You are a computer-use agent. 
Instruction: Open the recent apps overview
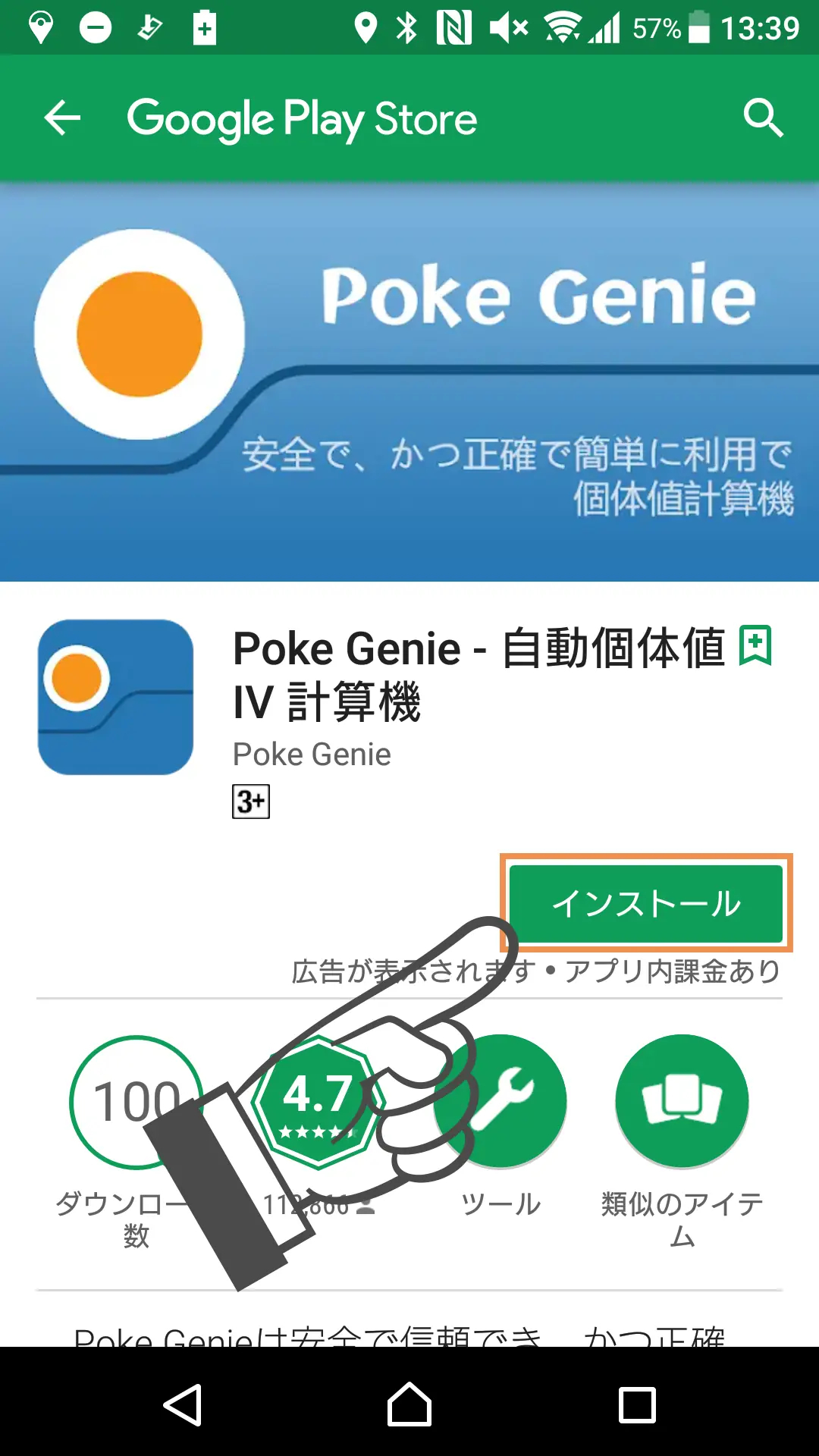637,1404
